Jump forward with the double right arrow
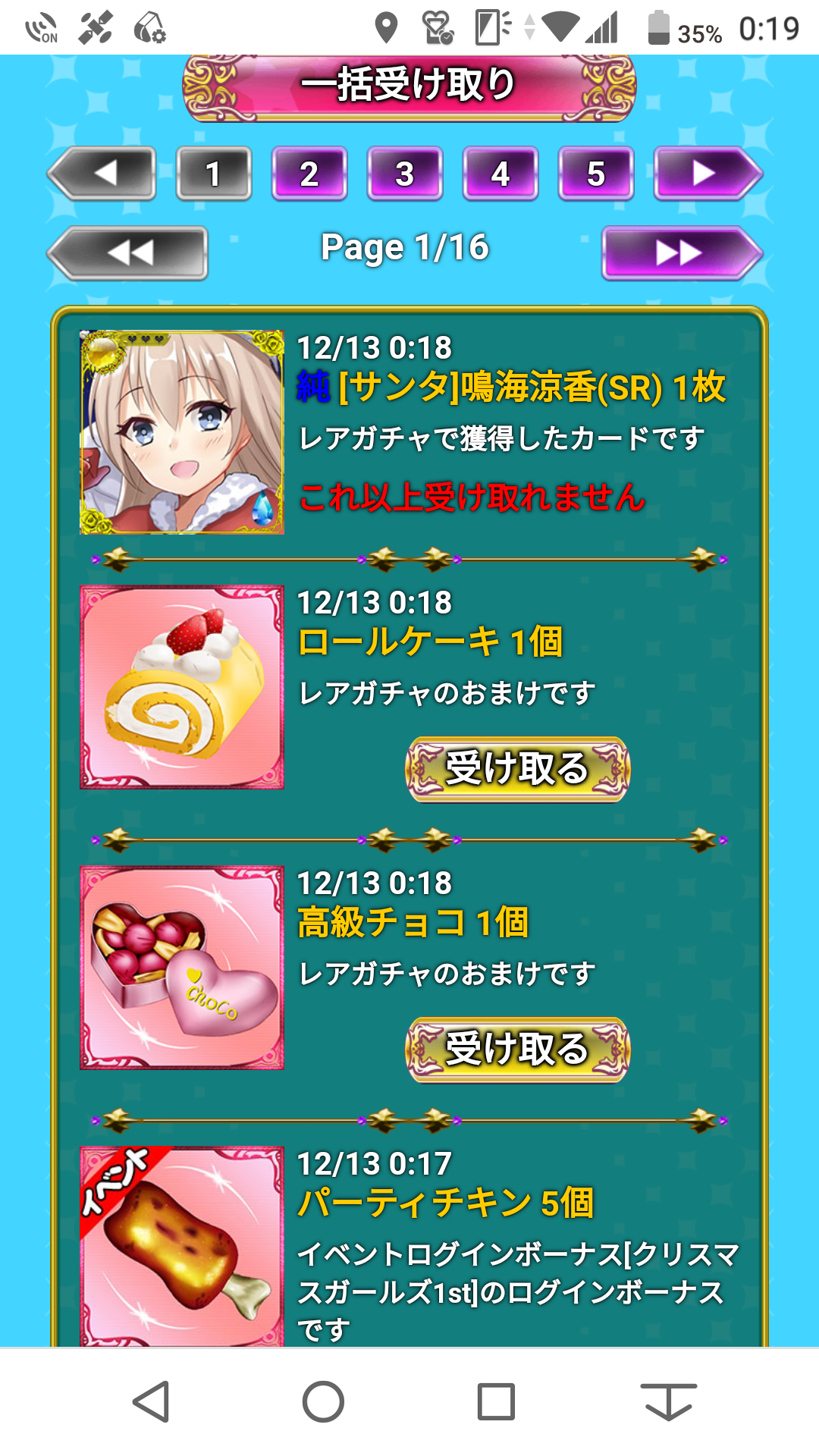 [x=680, y=253]
